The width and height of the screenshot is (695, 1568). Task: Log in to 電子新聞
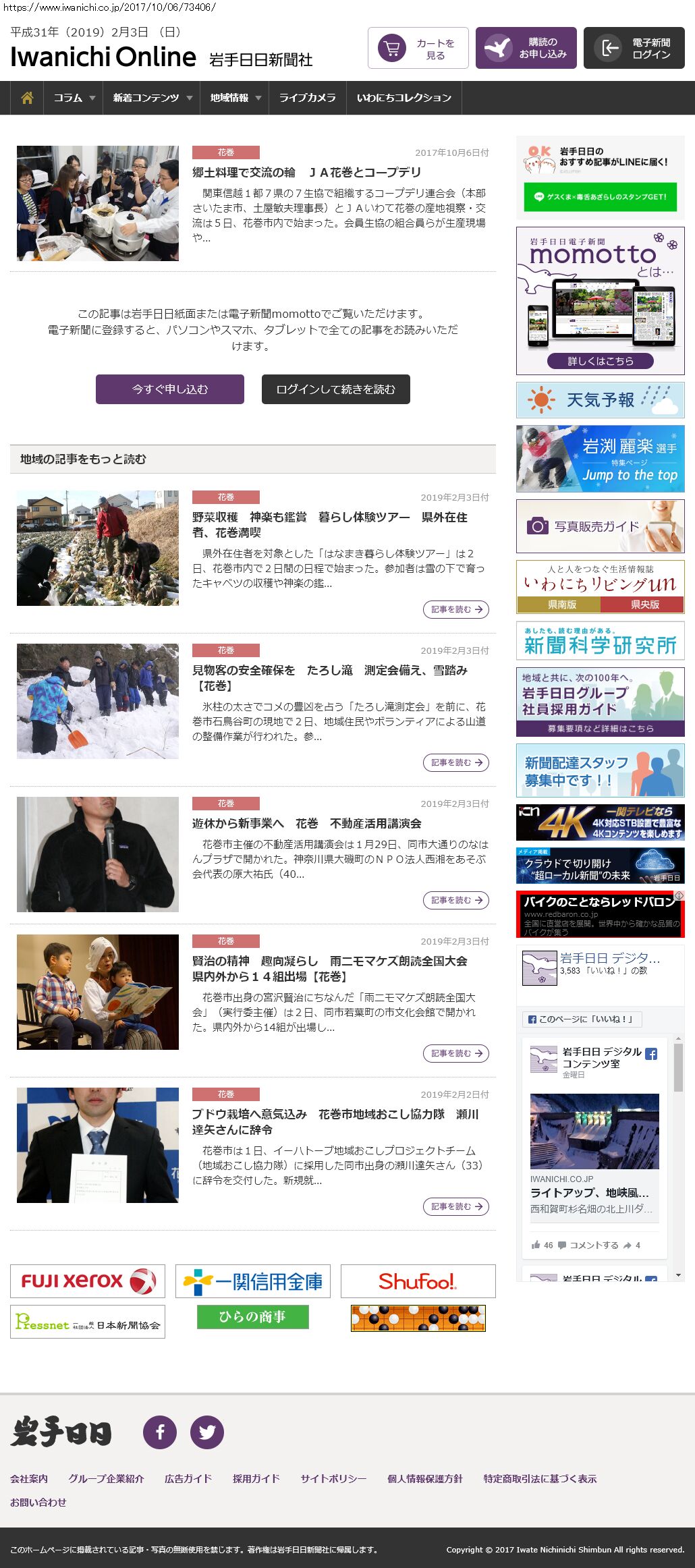click(x=634, y=48)
